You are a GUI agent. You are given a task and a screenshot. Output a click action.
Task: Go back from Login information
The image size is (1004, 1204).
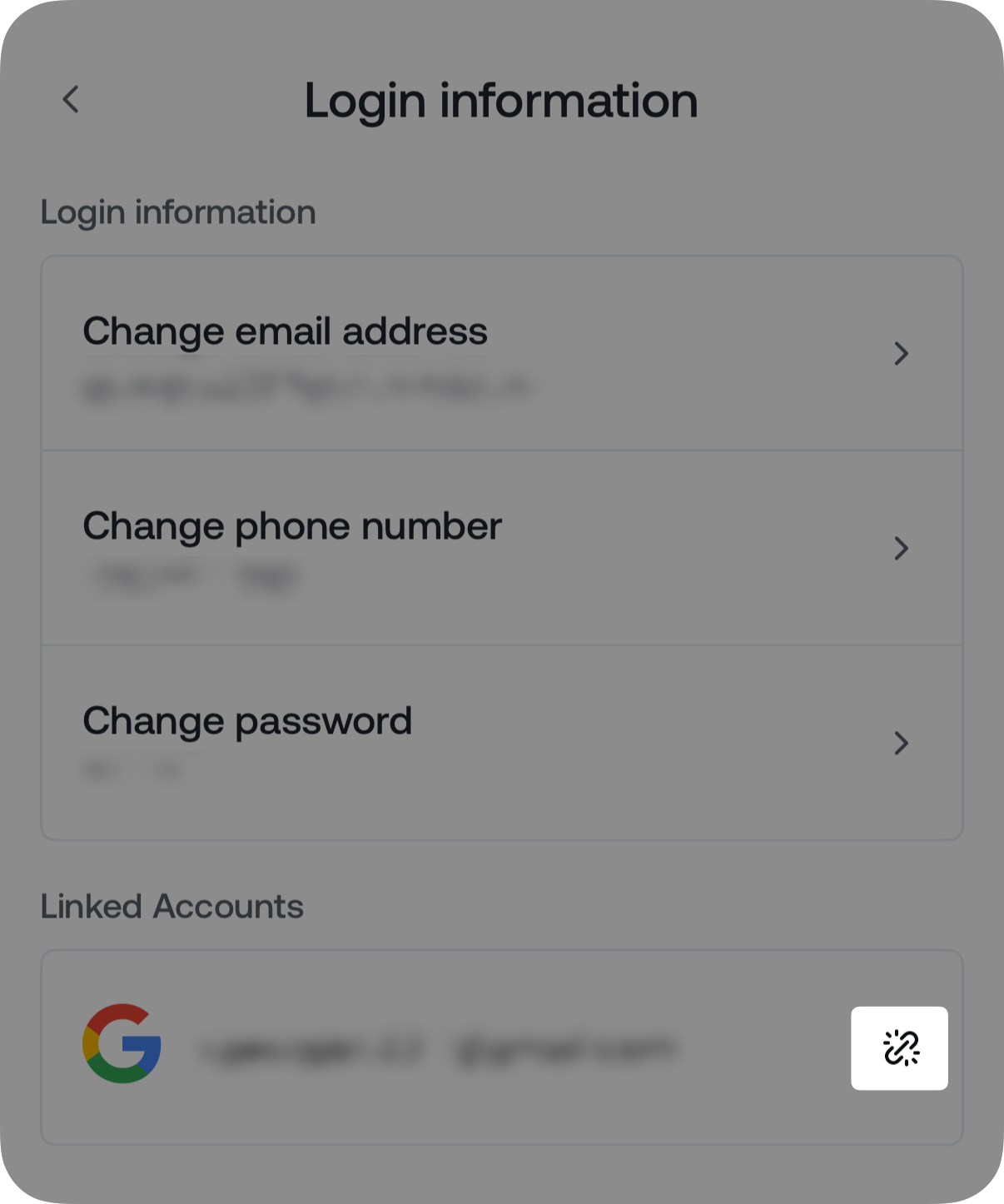click(72, 100)
